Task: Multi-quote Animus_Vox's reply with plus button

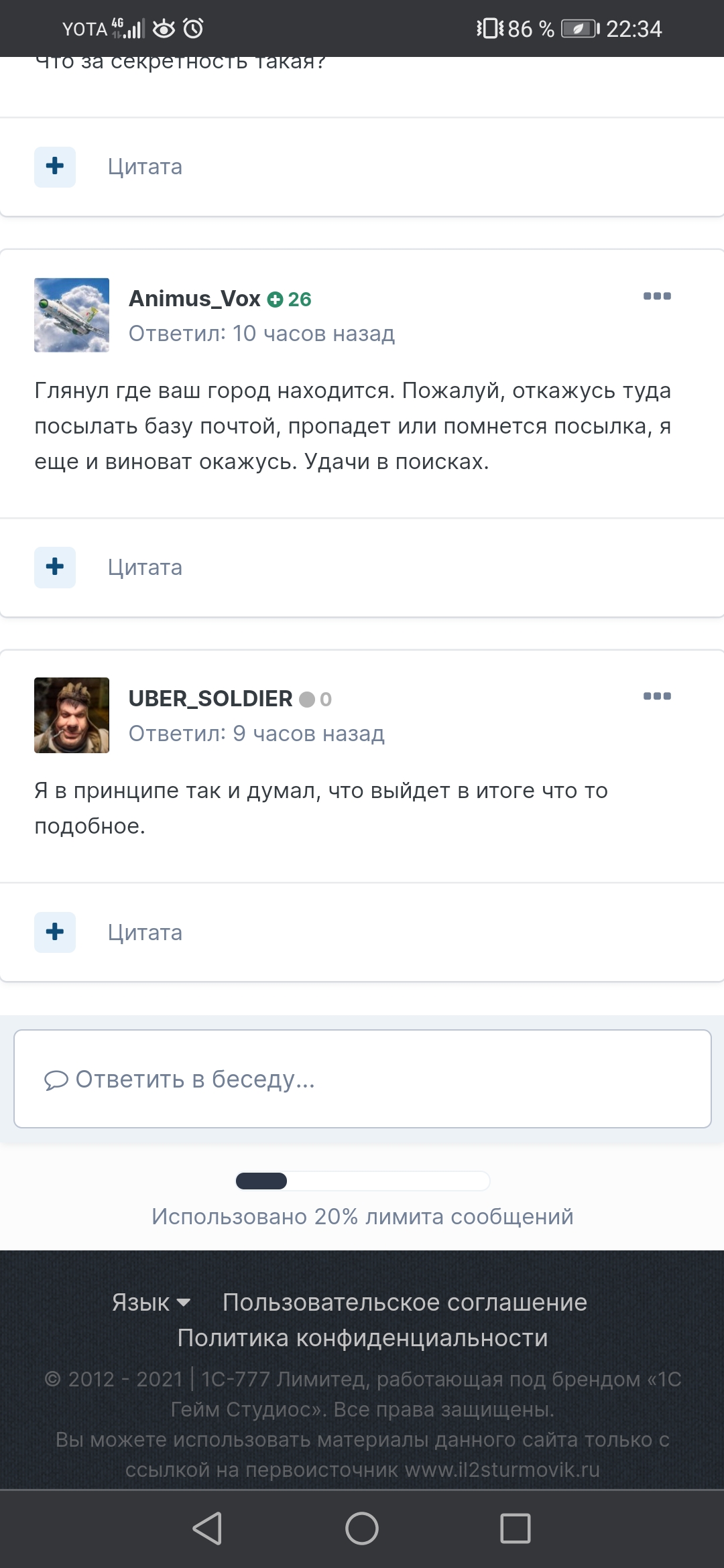Action: click(55, 567)
